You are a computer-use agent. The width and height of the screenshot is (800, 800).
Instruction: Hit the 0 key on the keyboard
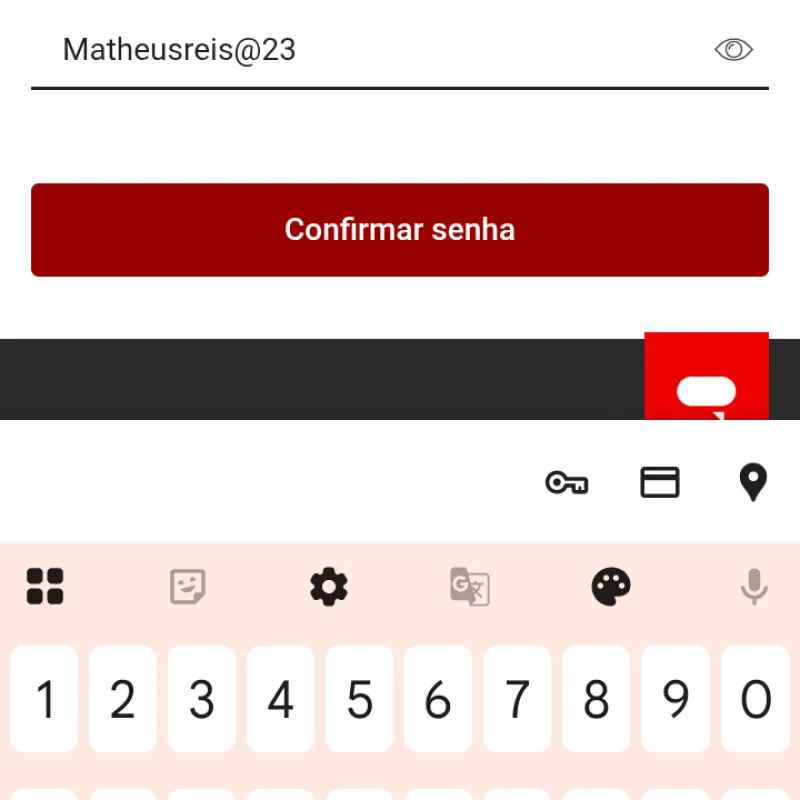coord(755,699)
